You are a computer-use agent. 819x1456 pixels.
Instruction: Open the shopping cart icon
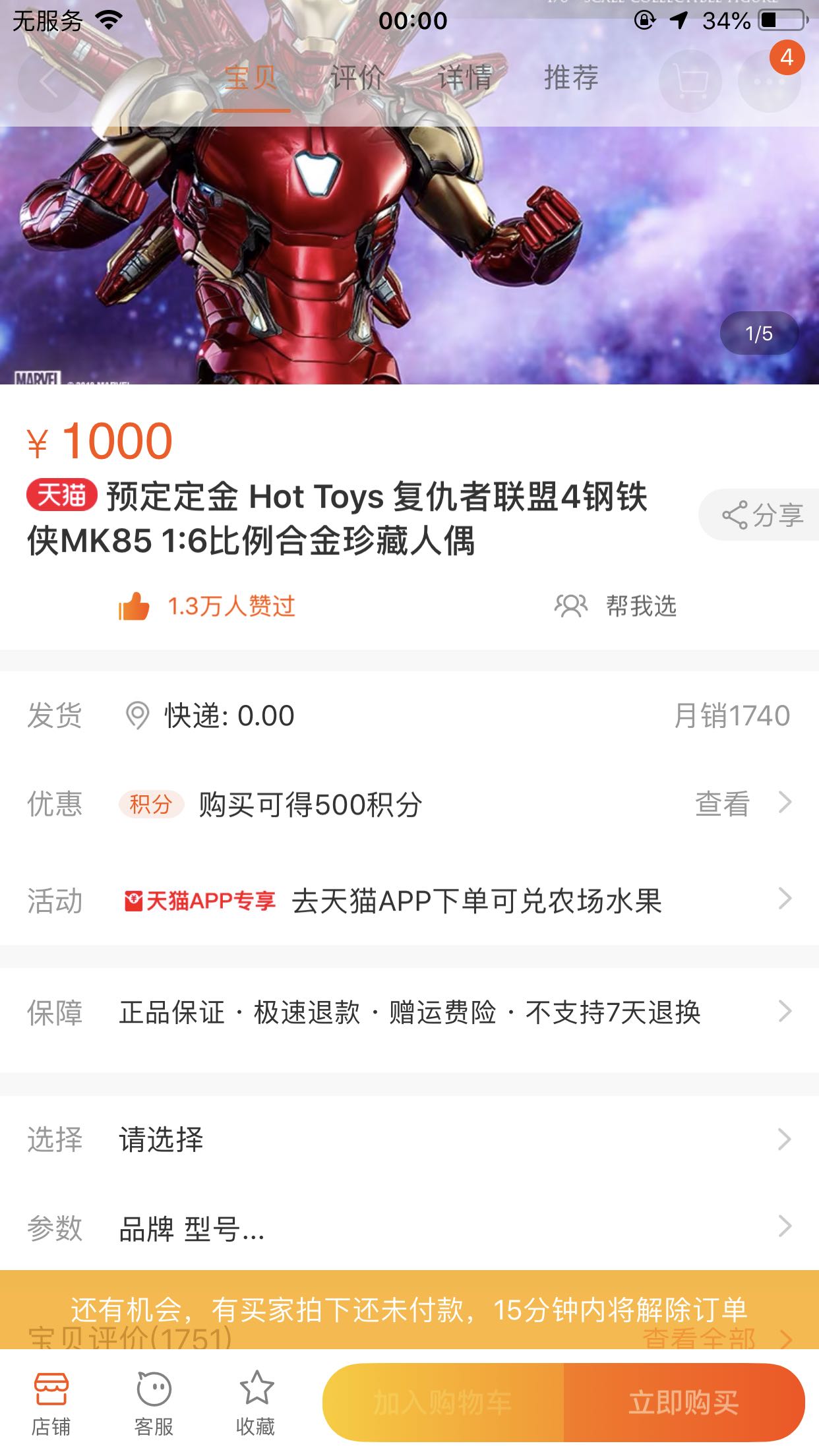pyautogui.click(x=690, y=82)
